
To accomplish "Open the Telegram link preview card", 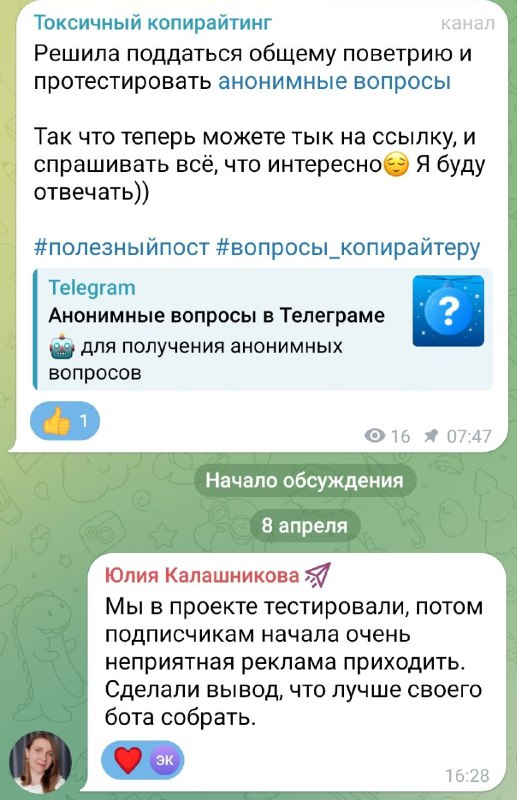I will click(x=263, y=330).
